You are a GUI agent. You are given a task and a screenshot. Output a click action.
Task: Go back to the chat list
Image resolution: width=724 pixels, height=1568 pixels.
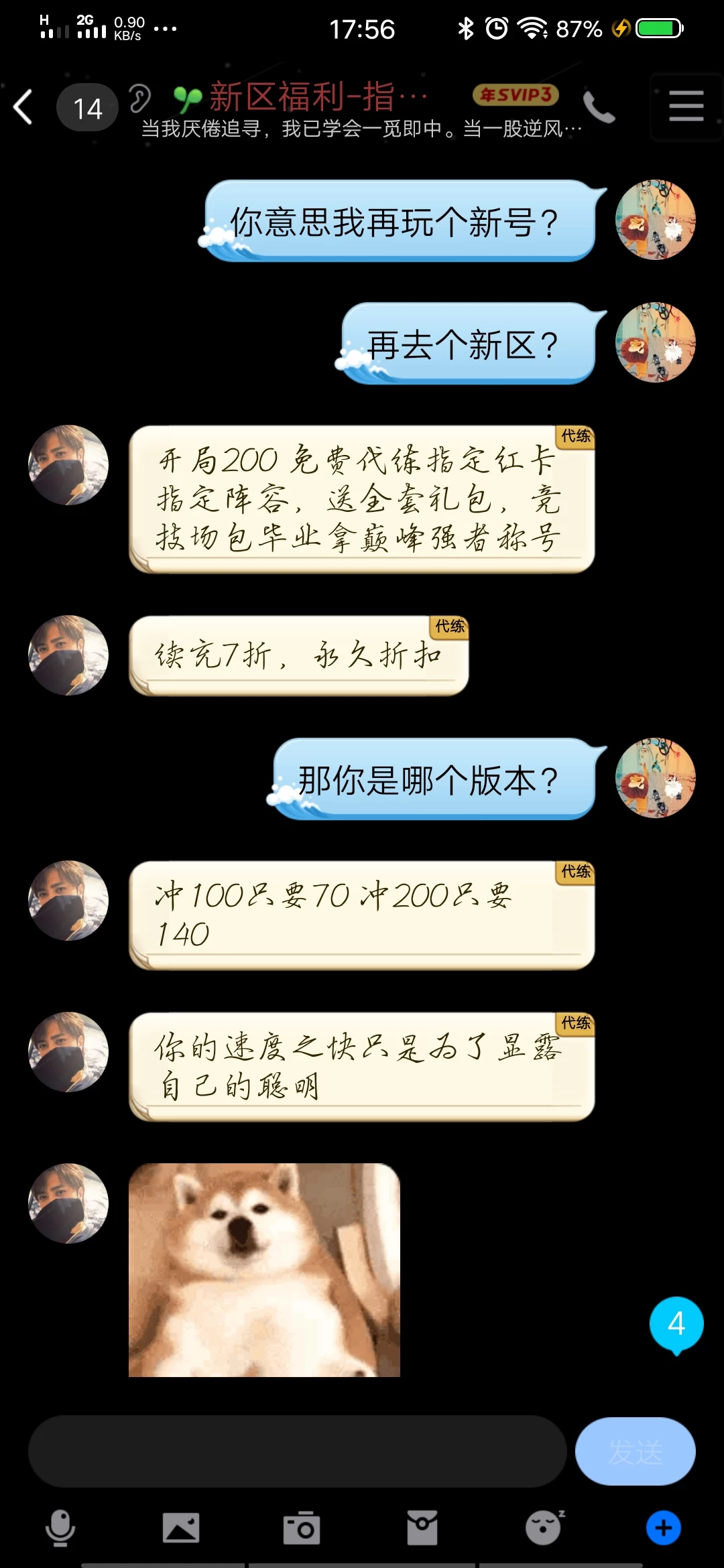coord(24,107)
